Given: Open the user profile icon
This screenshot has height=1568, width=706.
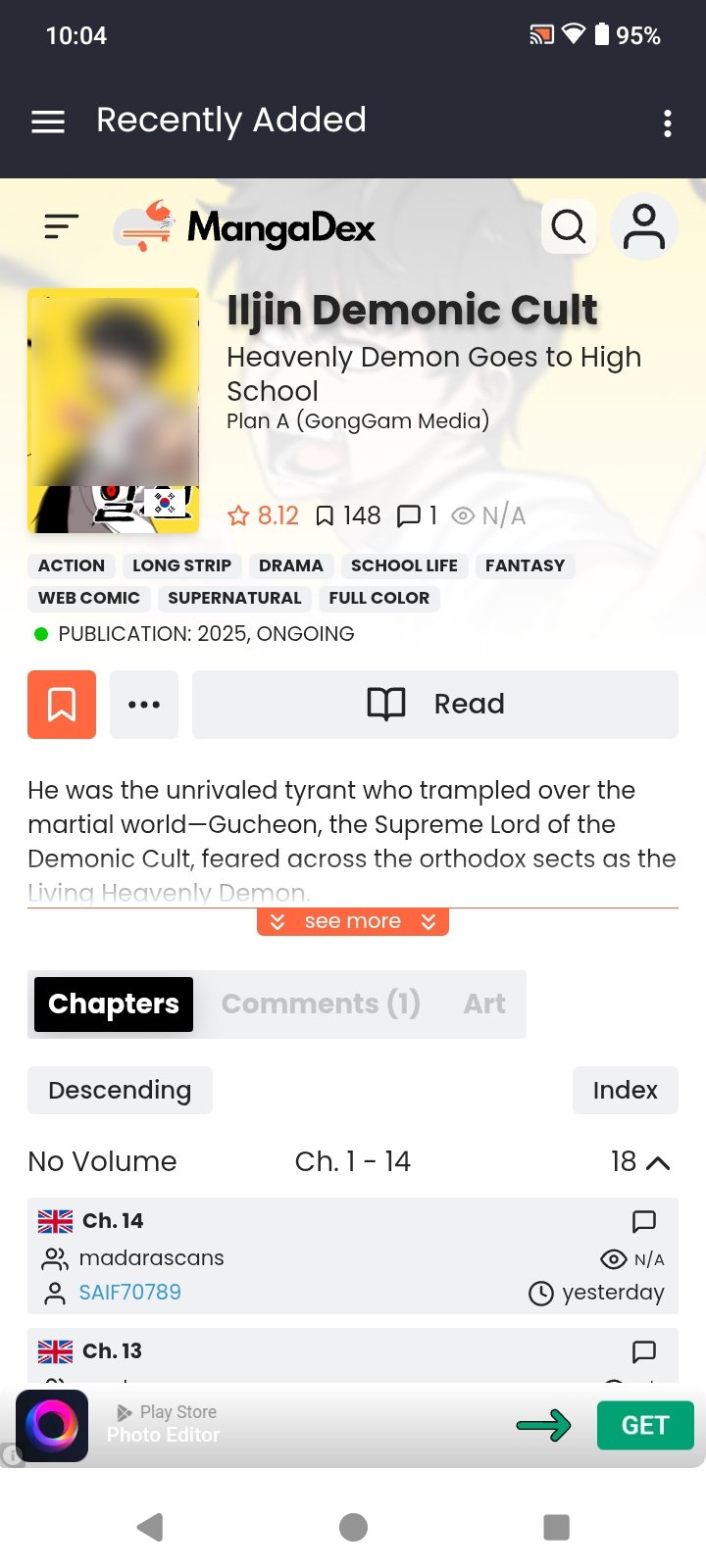Looking at the screenshot, I should (x=644, y=227).
